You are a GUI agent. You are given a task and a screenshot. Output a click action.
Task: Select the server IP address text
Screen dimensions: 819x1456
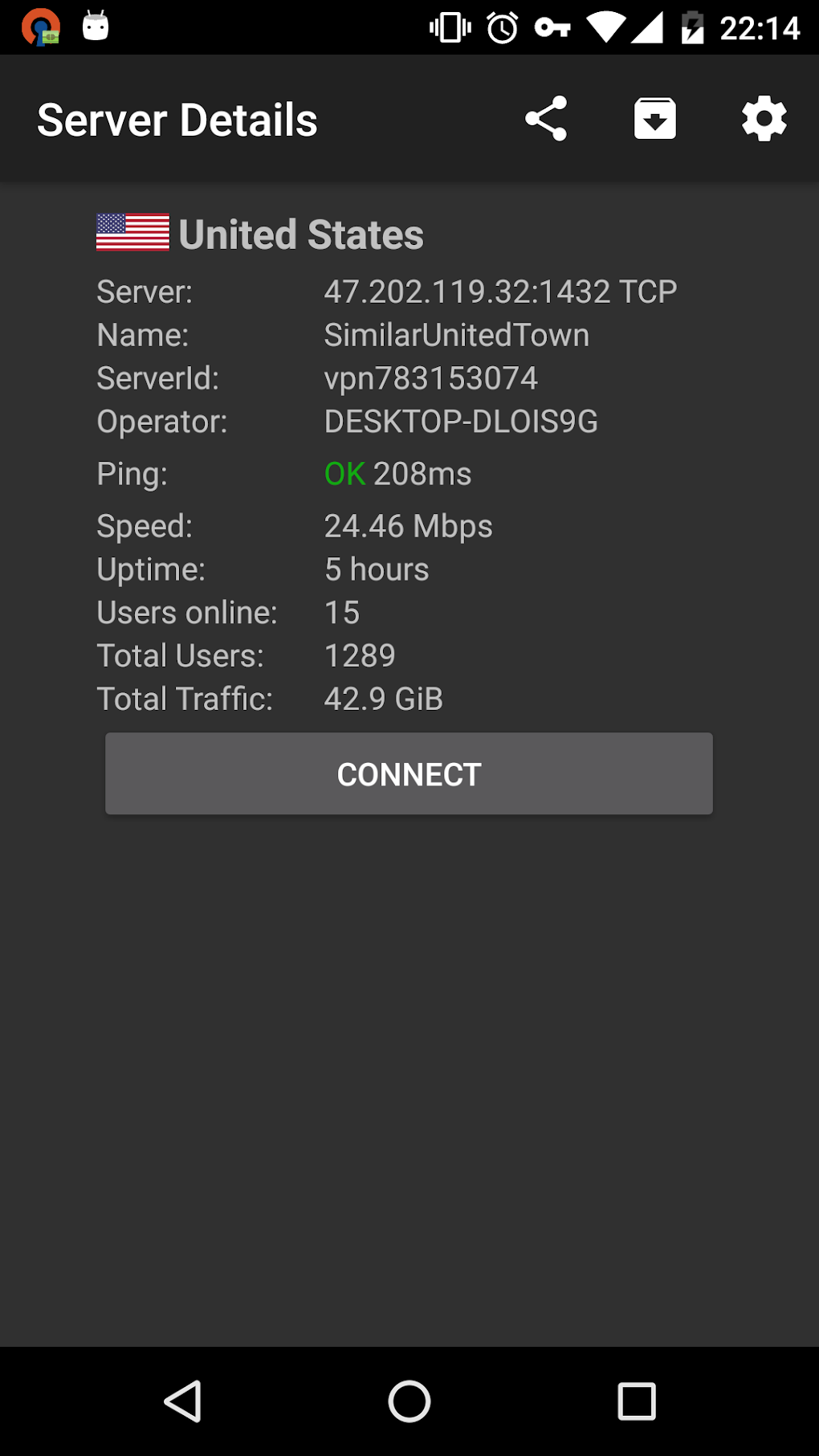[x=499, y=291]
